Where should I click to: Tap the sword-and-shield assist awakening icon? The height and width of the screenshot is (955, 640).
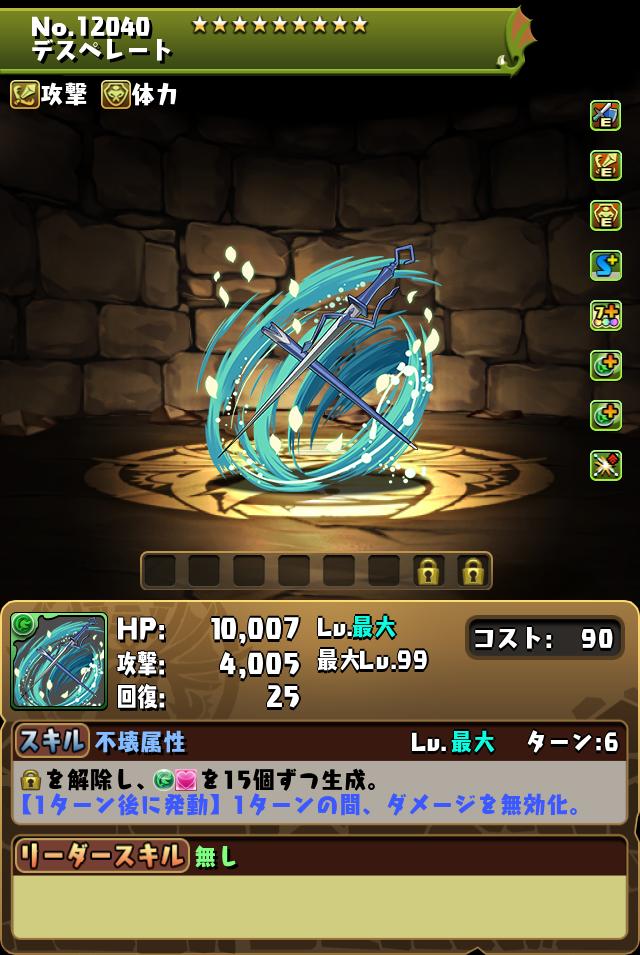[605, 116]
